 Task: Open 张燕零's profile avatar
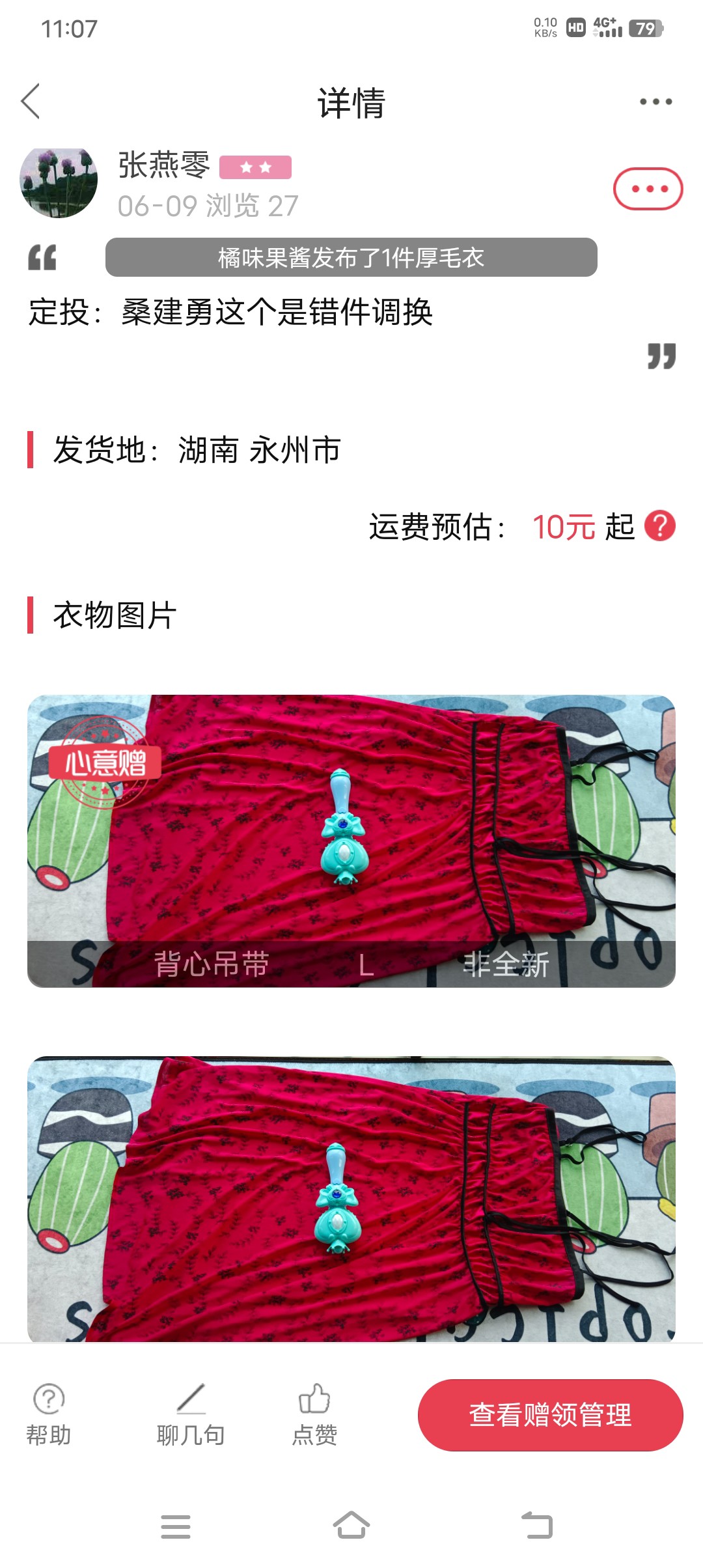coord(59,182)
